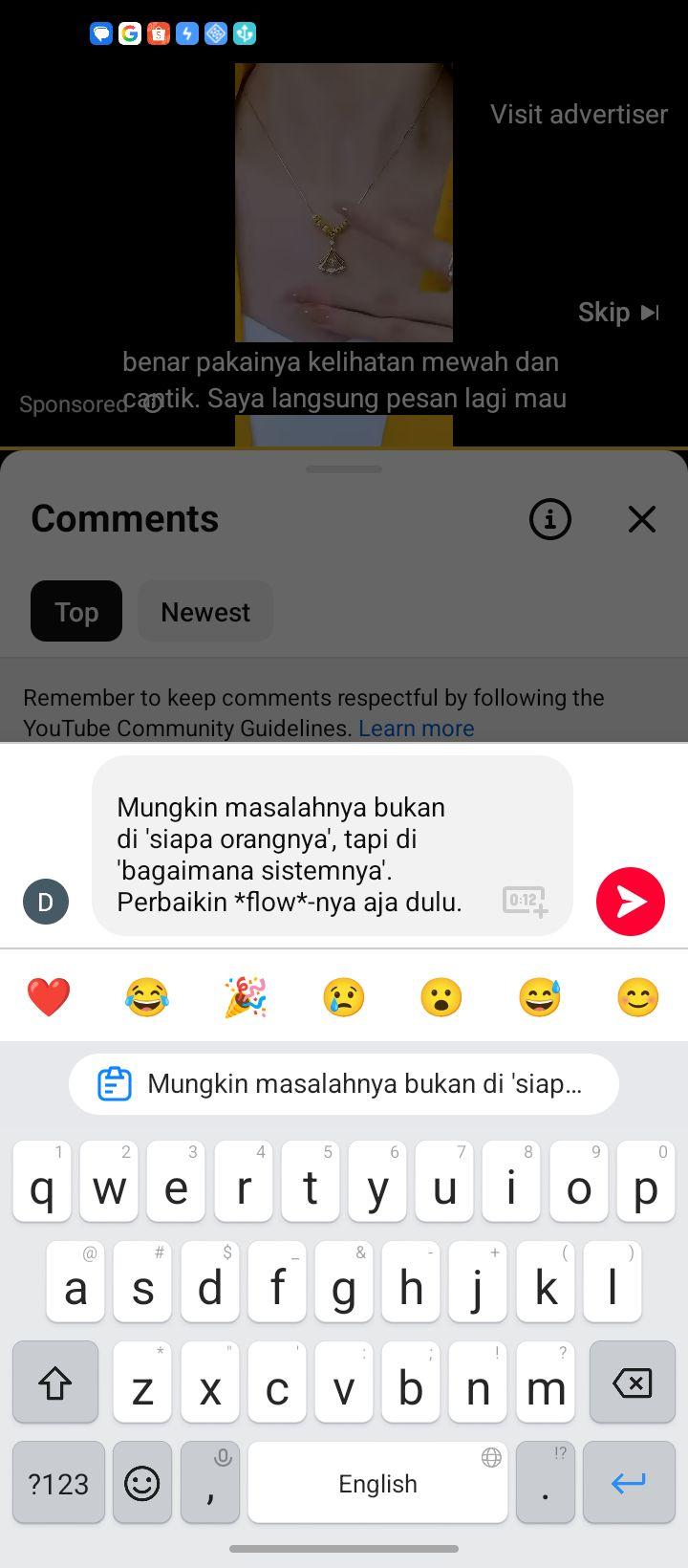Insert the smiling face emoji
The width and height of the screenshot is (688, 1568).
(x=637, y=997)
